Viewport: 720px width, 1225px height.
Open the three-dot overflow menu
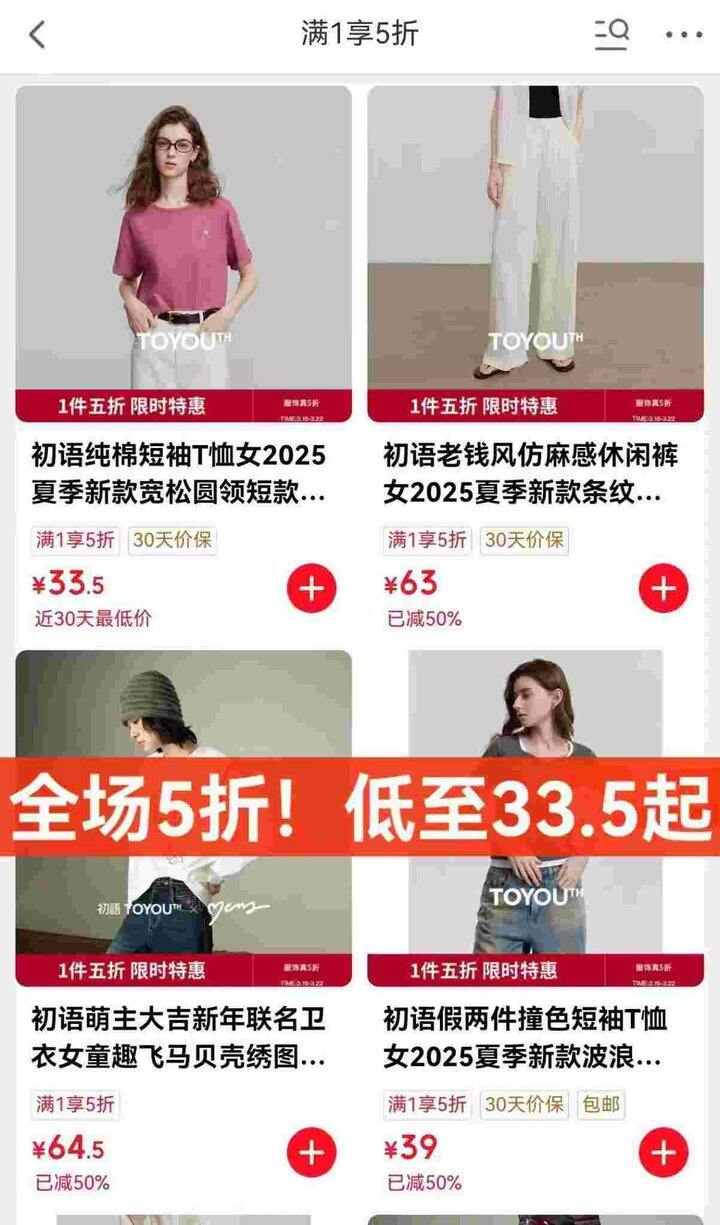click(x=684, y=35)
